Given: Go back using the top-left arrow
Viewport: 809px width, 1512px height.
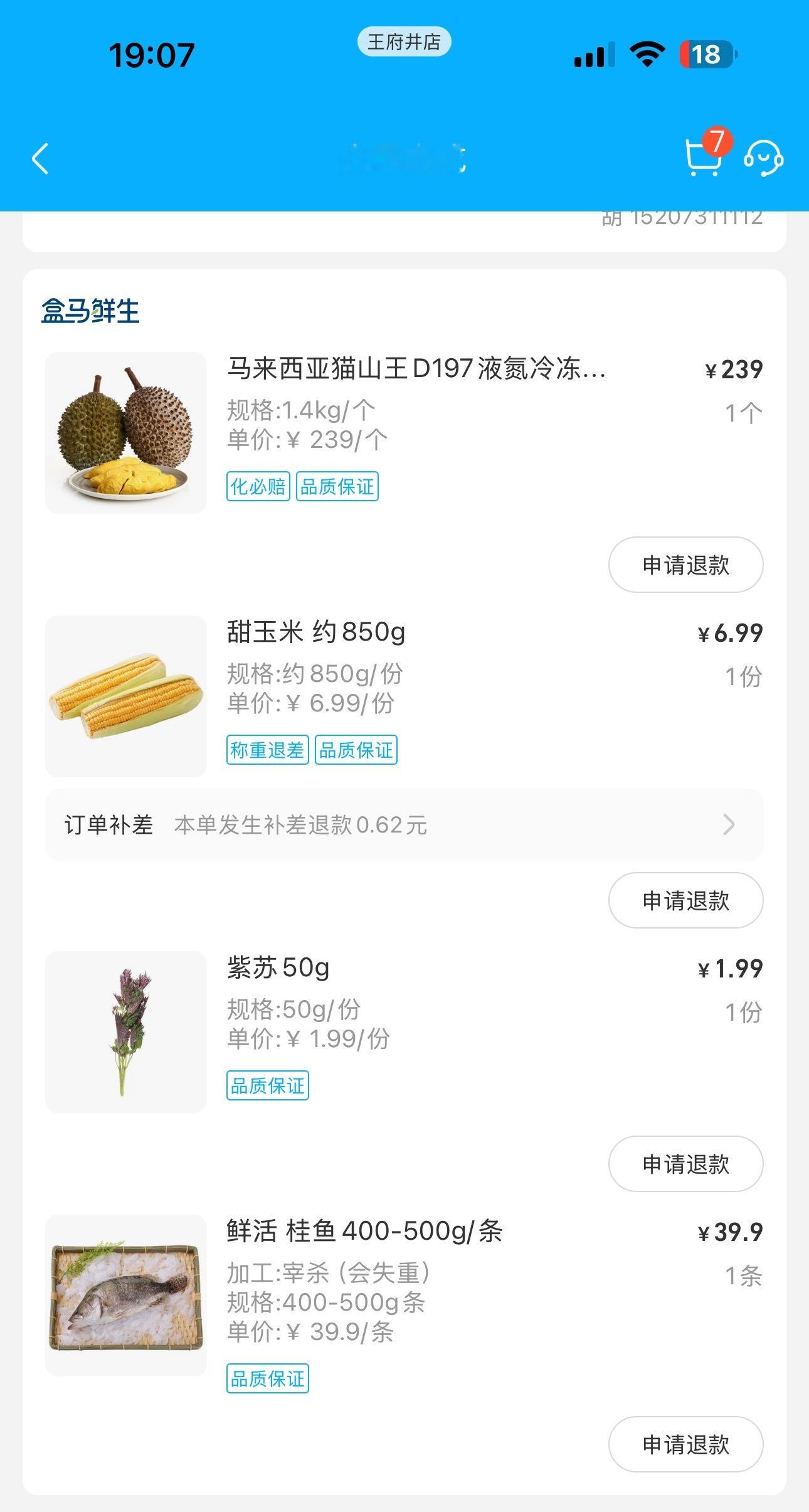Looking at the screenshot, I should pyautogui.click(x=40, y=158).
